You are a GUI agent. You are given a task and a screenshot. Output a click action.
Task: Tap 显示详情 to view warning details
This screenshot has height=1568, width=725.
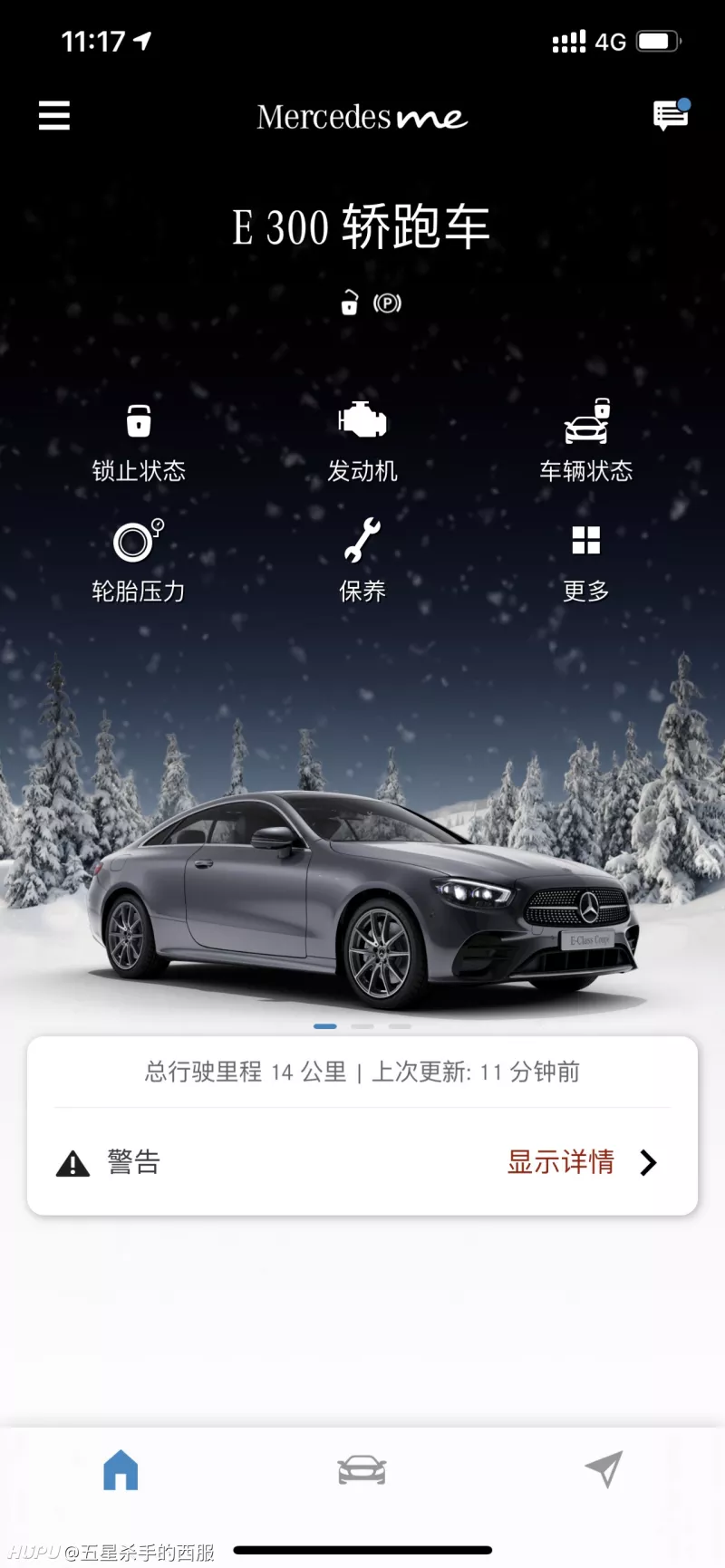pyautogui.click(x=580, y=1162)
